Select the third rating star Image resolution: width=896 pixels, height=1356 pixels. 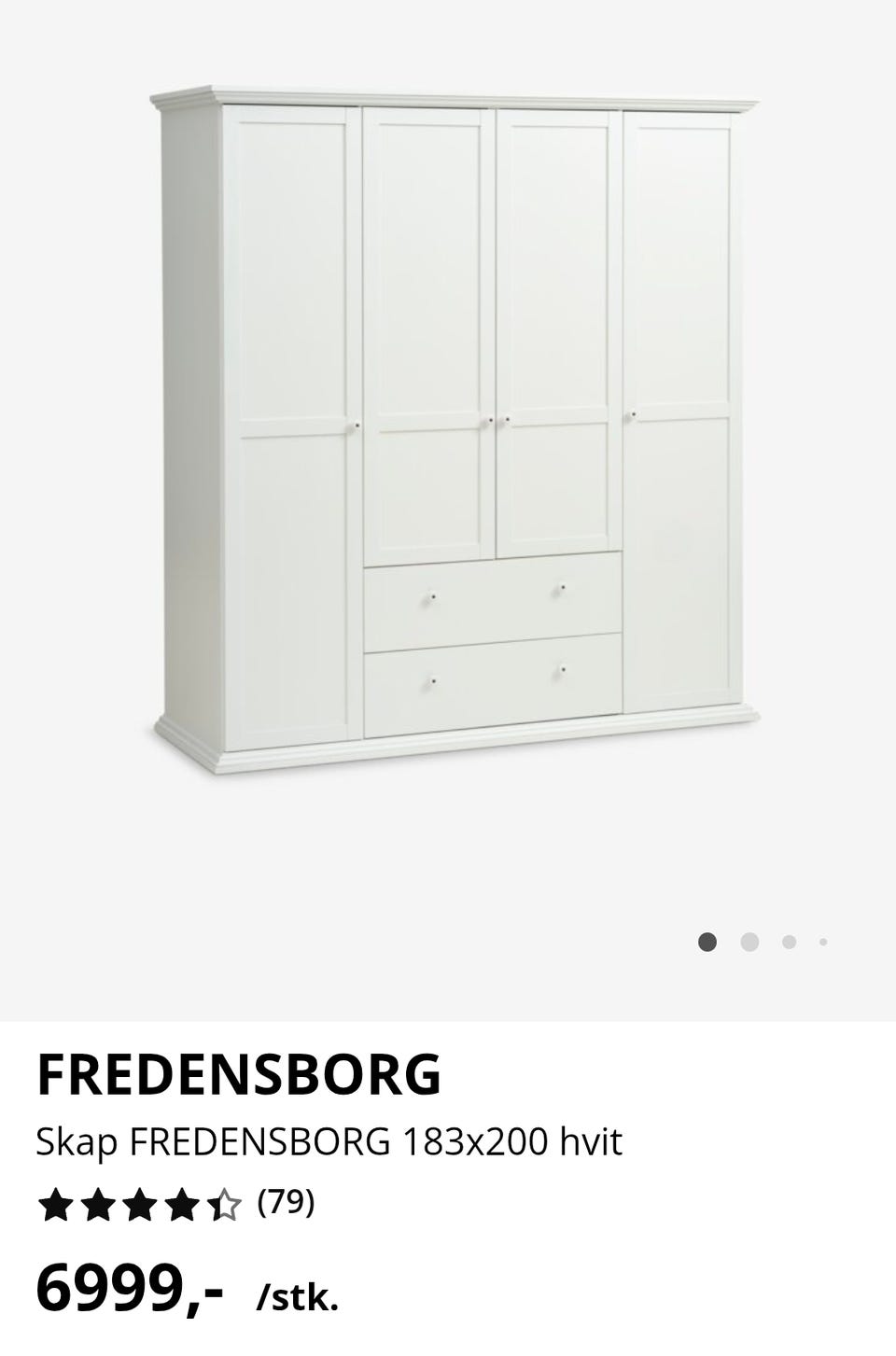pyautogui.click(x=142, y=1204)
